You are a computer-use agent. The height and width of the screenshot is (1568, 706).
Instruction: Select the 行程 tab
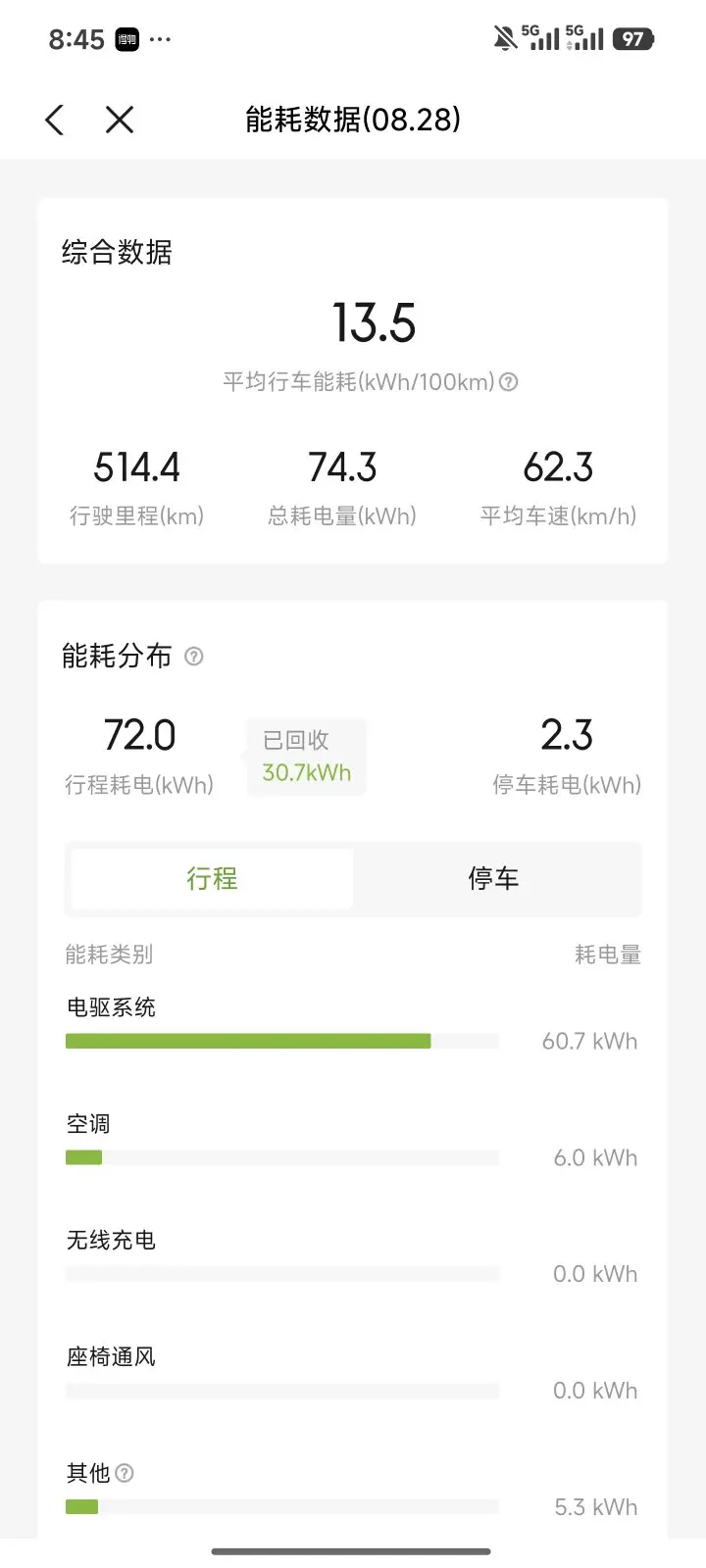coord(212,879)
